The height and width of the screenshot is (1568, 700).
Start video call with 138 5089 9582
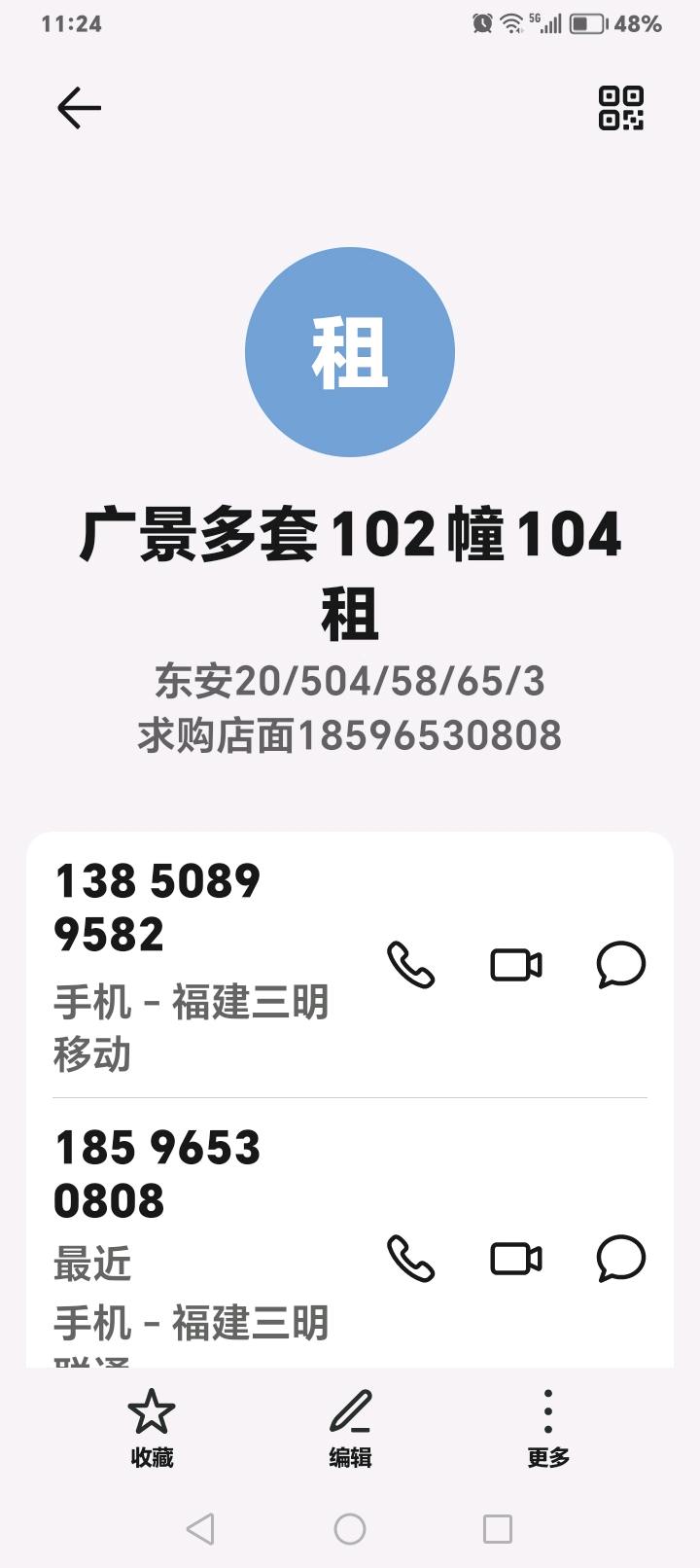(515, 965)
